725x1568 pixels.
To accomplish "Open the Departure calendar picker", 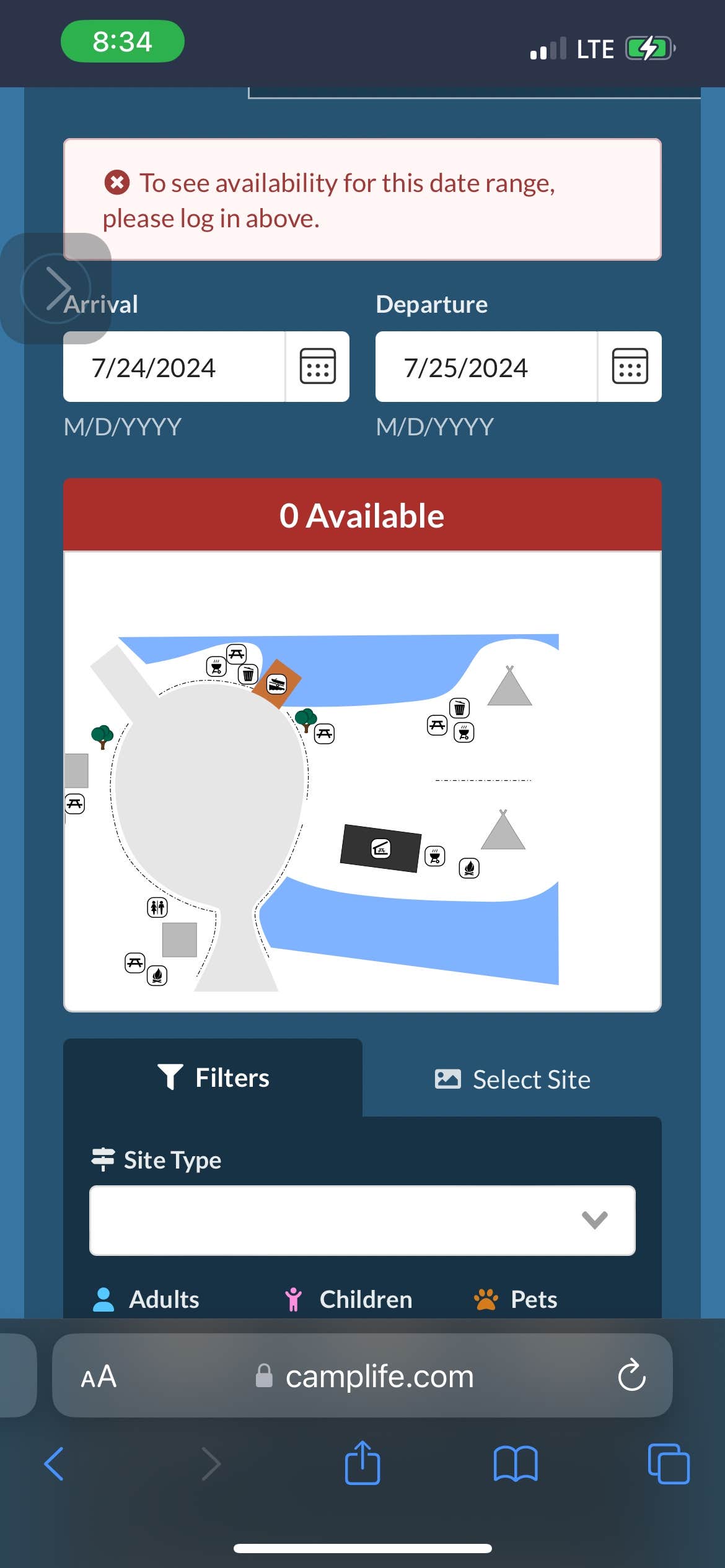I will [x=630, y=367].
